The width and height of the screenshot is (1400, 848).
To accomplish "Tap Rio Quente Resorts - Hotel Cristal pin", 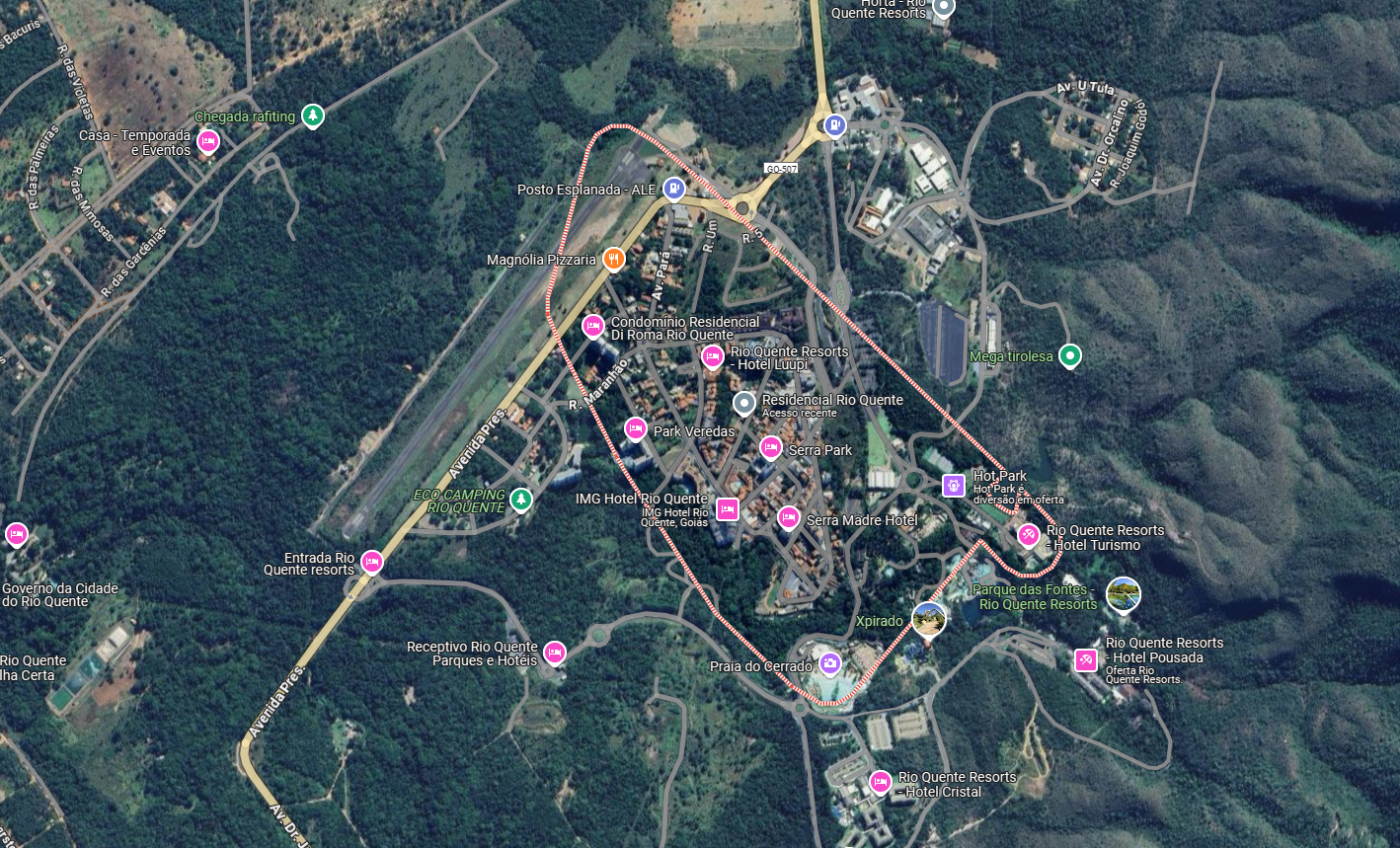I will coord(880,782).
